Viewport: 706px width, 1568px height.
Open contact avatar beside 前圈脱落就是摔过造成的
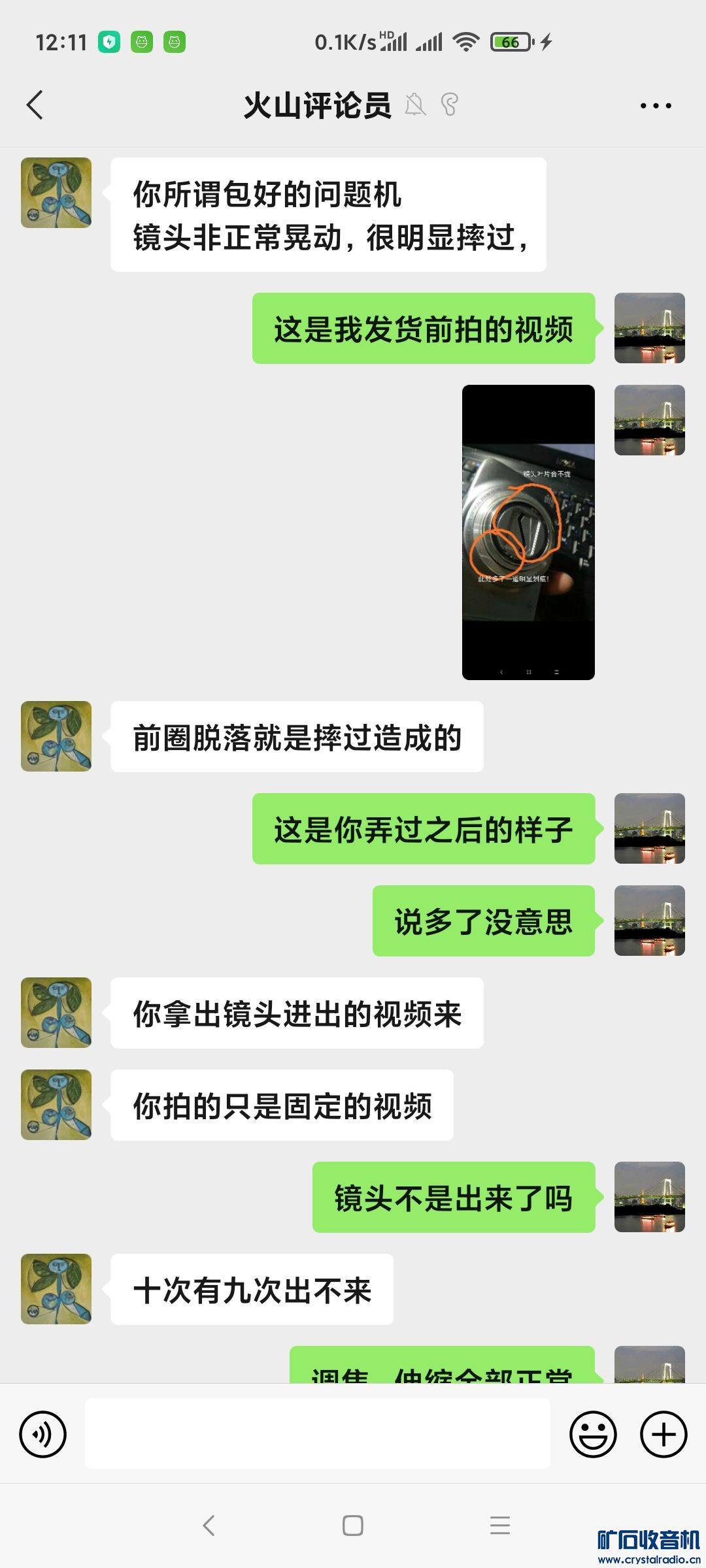pyautogui.click(x=56, y=736)
